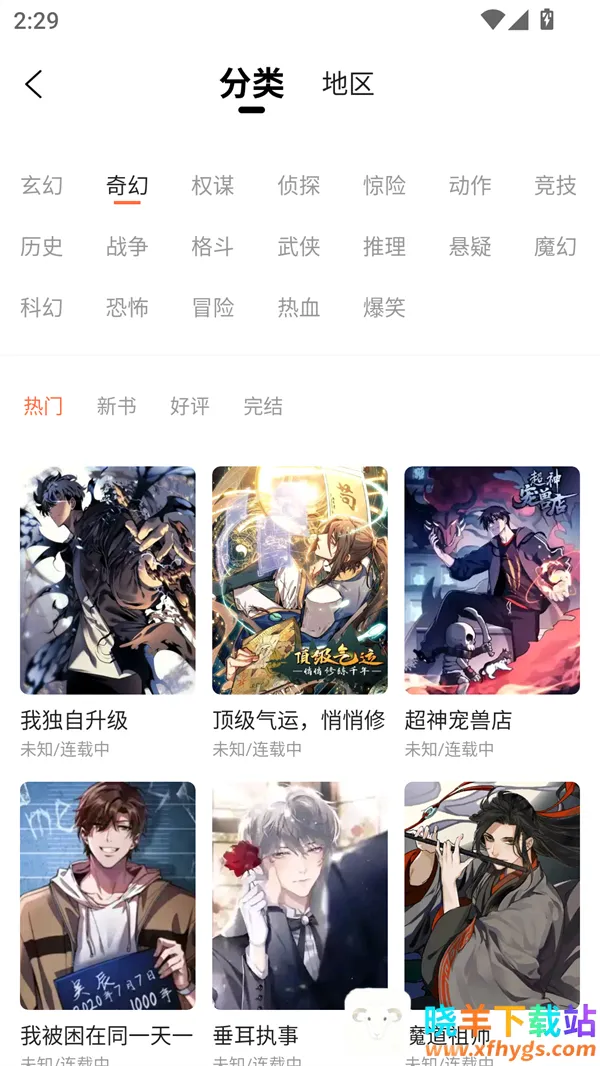The width and height of the screenshot is (600, 1066).
Task: Filter by 侦探 category
Action: pyautogui.click(x=299, y=185)
